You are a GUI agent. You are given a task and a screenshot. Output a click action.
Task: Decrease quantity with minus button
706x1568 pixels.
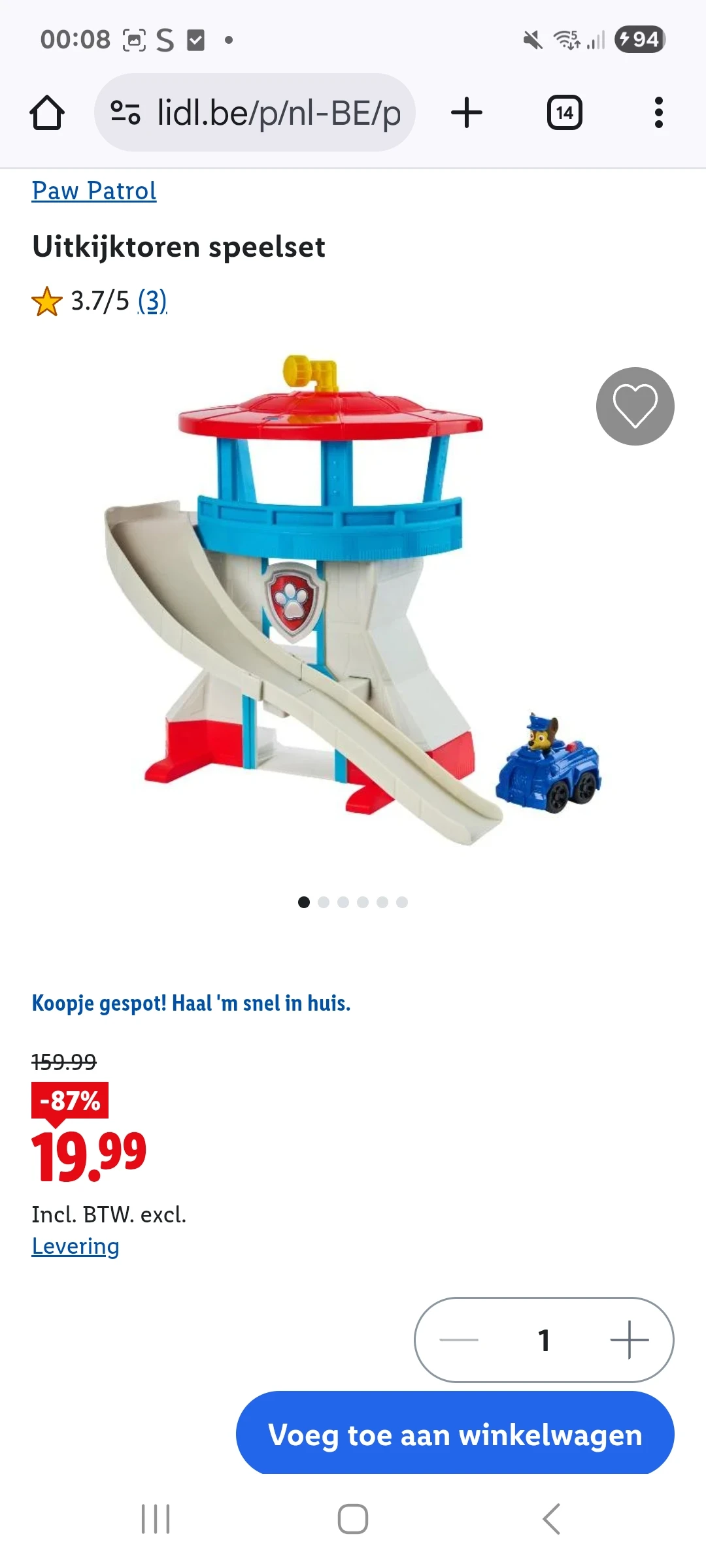click(459, 1340)
